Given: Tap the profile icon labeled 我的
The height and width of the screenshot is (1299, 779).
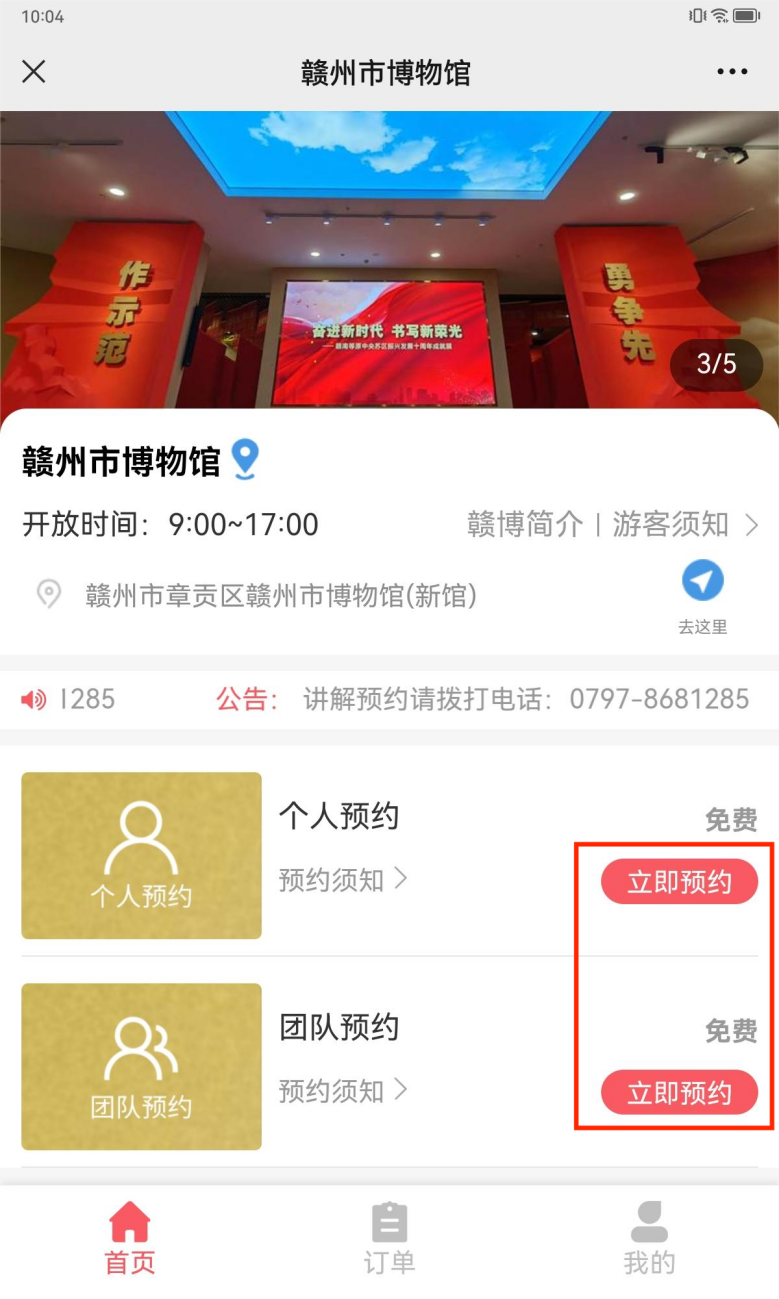Looking at the screenshot, I should pos(649,1219).
